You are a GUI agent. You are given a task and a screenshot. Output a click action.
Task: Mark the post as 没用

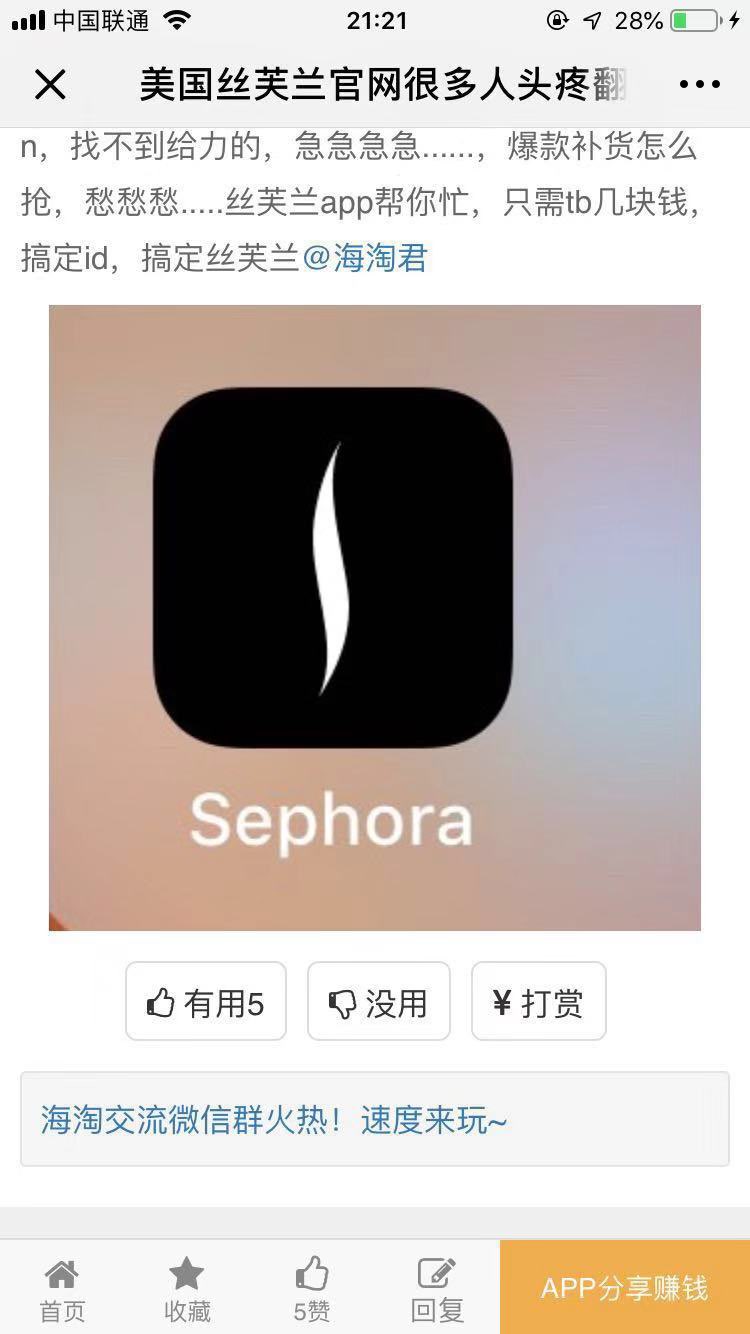(378, 1002)
